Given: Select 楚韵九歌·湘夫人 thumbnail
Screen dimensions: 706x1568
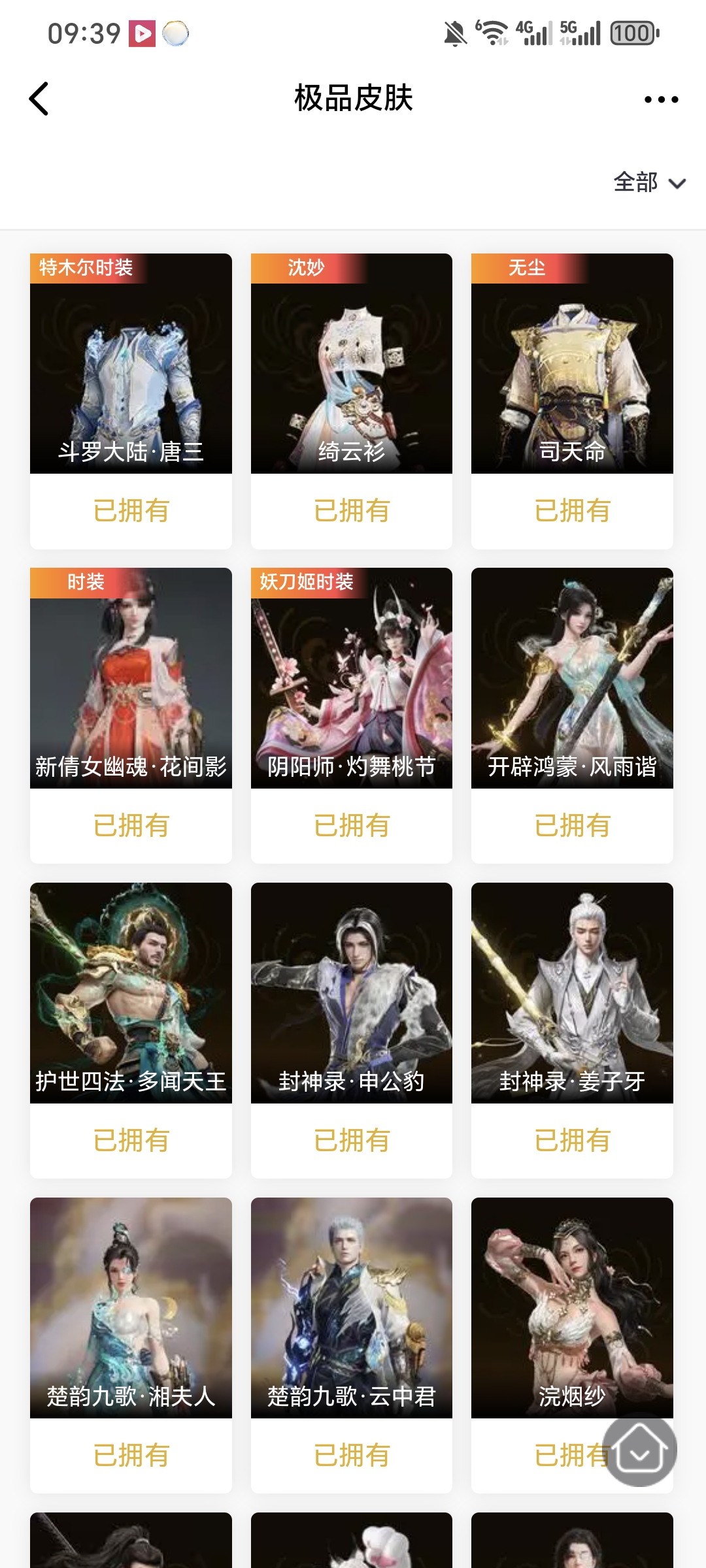Looking at the screenshot, I should 130,1307.
